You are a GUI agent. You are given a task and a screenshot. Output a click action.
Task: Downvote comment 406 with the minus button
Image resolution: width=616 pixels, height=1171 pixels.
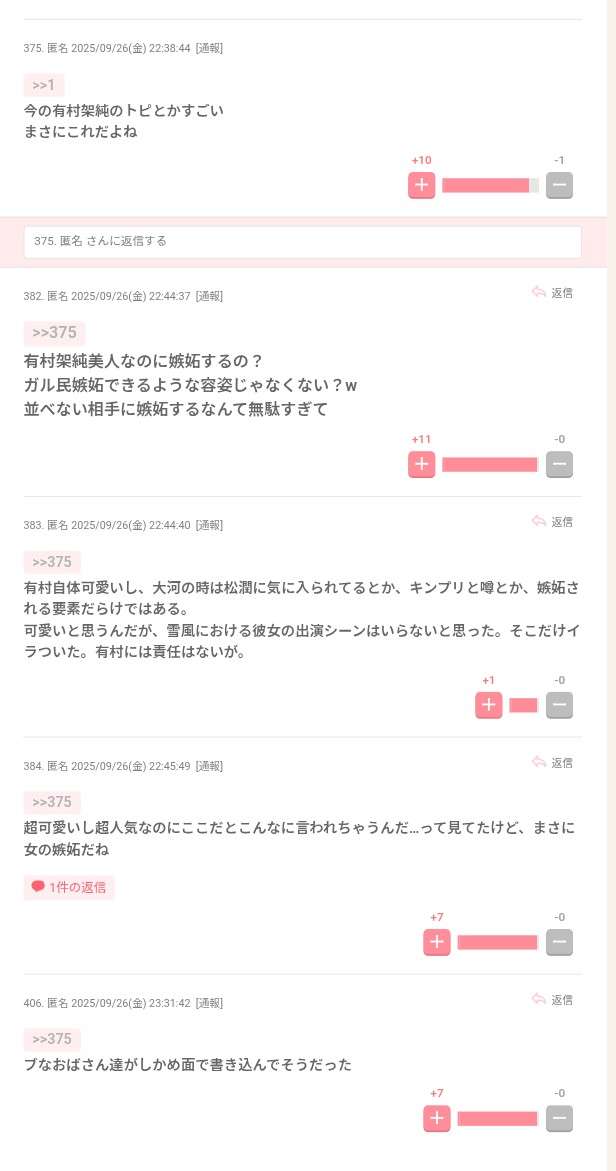[559, 1119]
